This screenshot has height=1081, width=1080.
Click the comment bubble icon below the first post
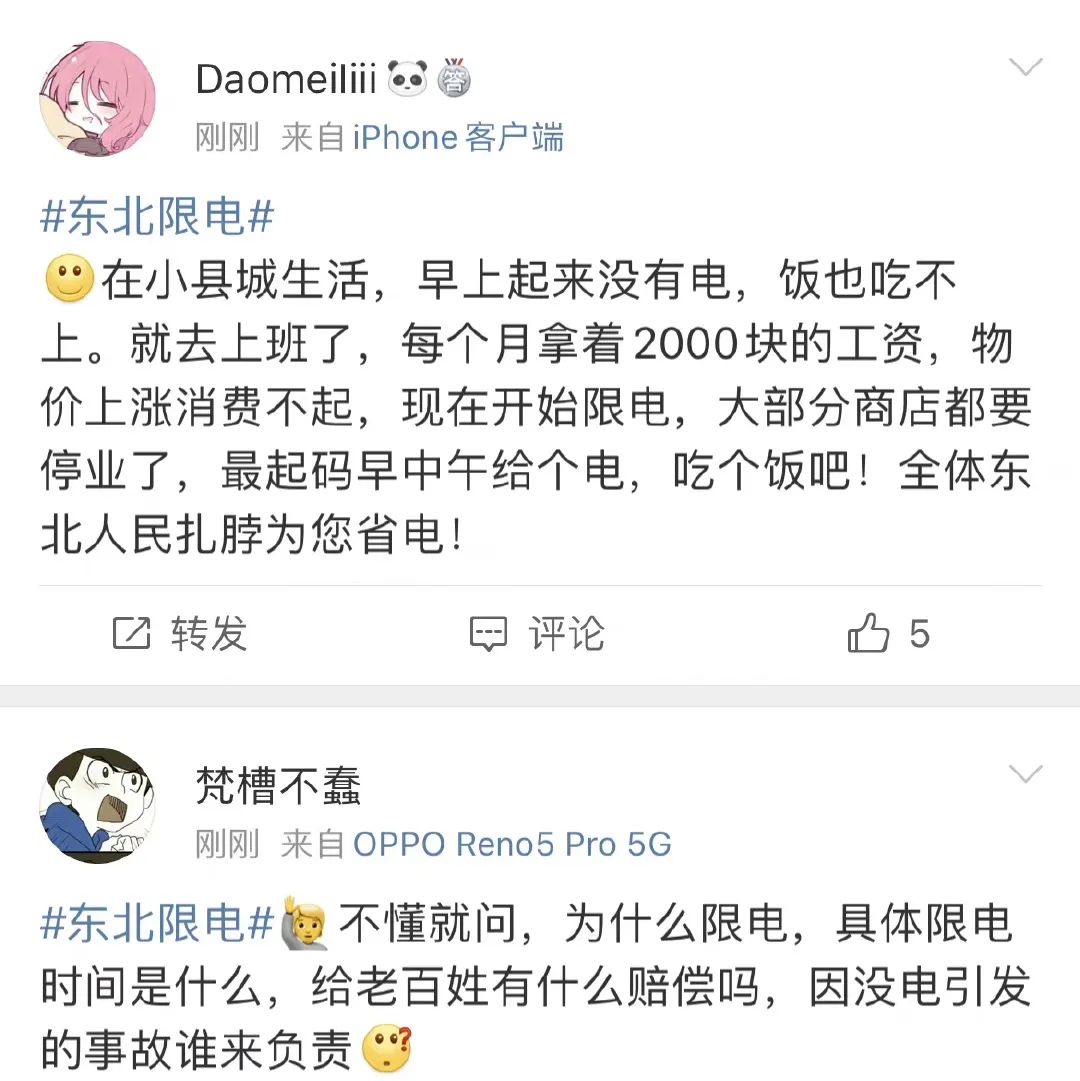click(x=487, y=633)
